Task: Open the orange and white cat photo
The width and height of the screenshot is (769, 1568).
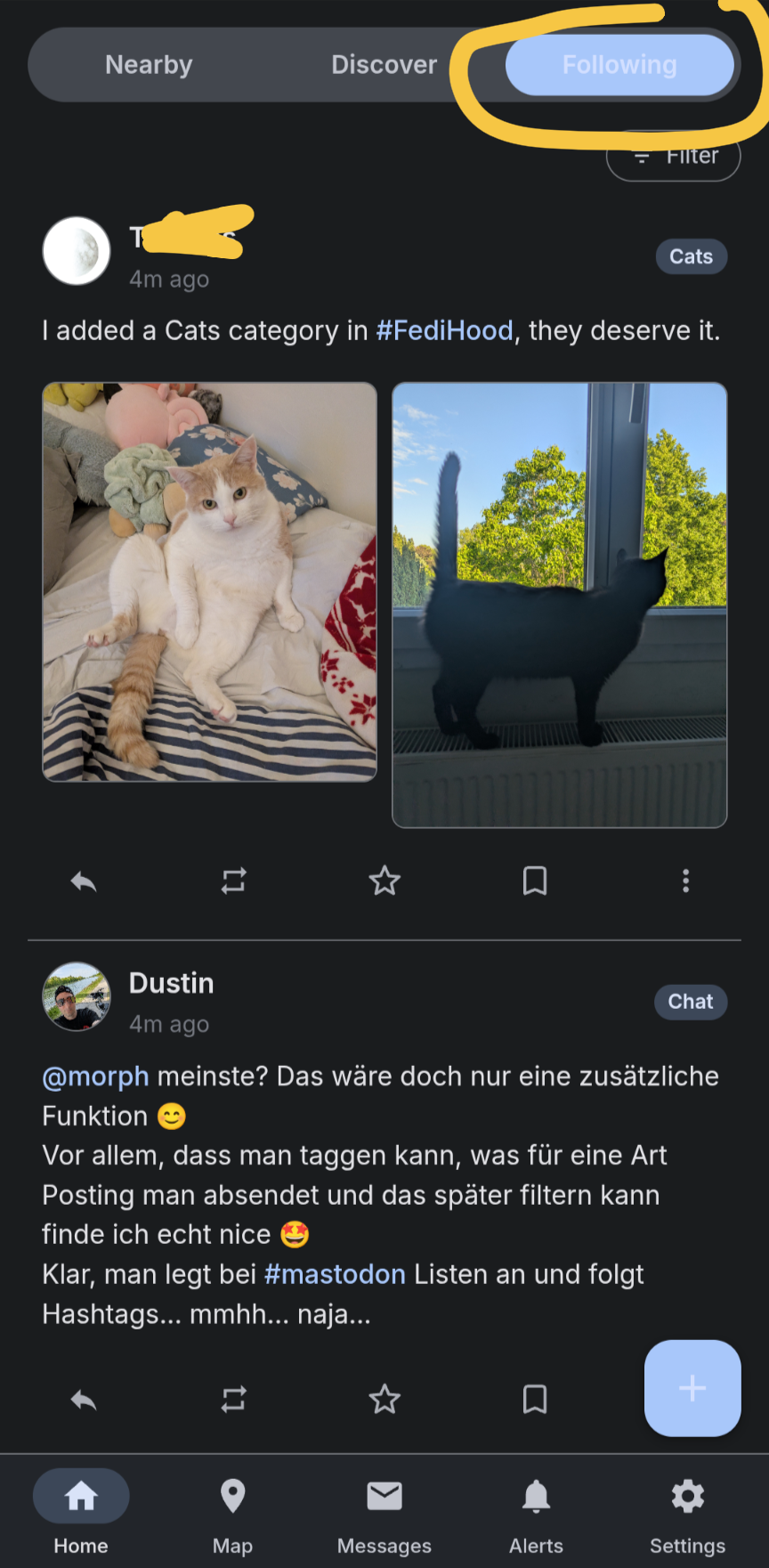Action: pyautogui.click(x=210, y=582)
